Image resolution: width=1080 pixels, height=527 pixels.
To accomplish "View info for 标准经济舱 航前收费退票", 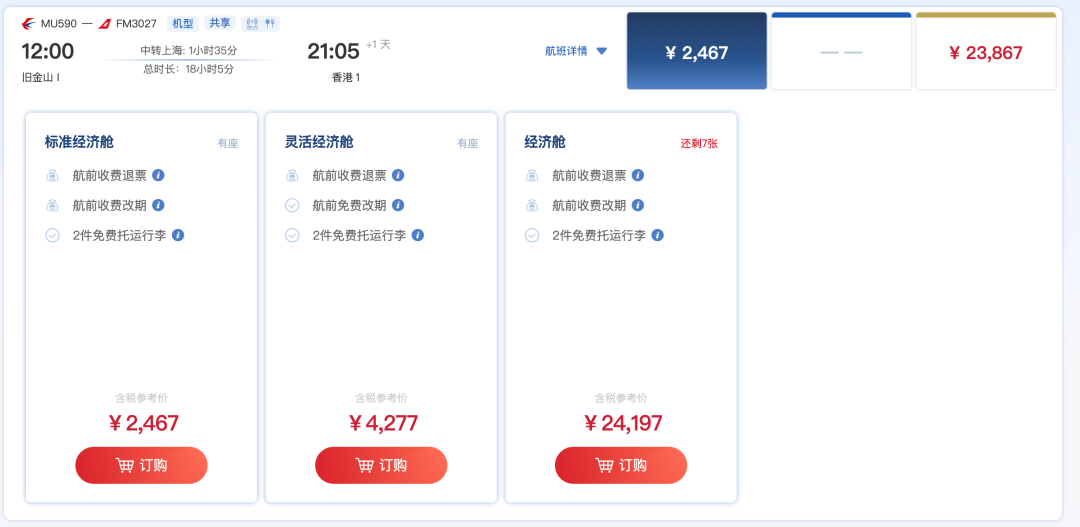I will tap(158, 175).
